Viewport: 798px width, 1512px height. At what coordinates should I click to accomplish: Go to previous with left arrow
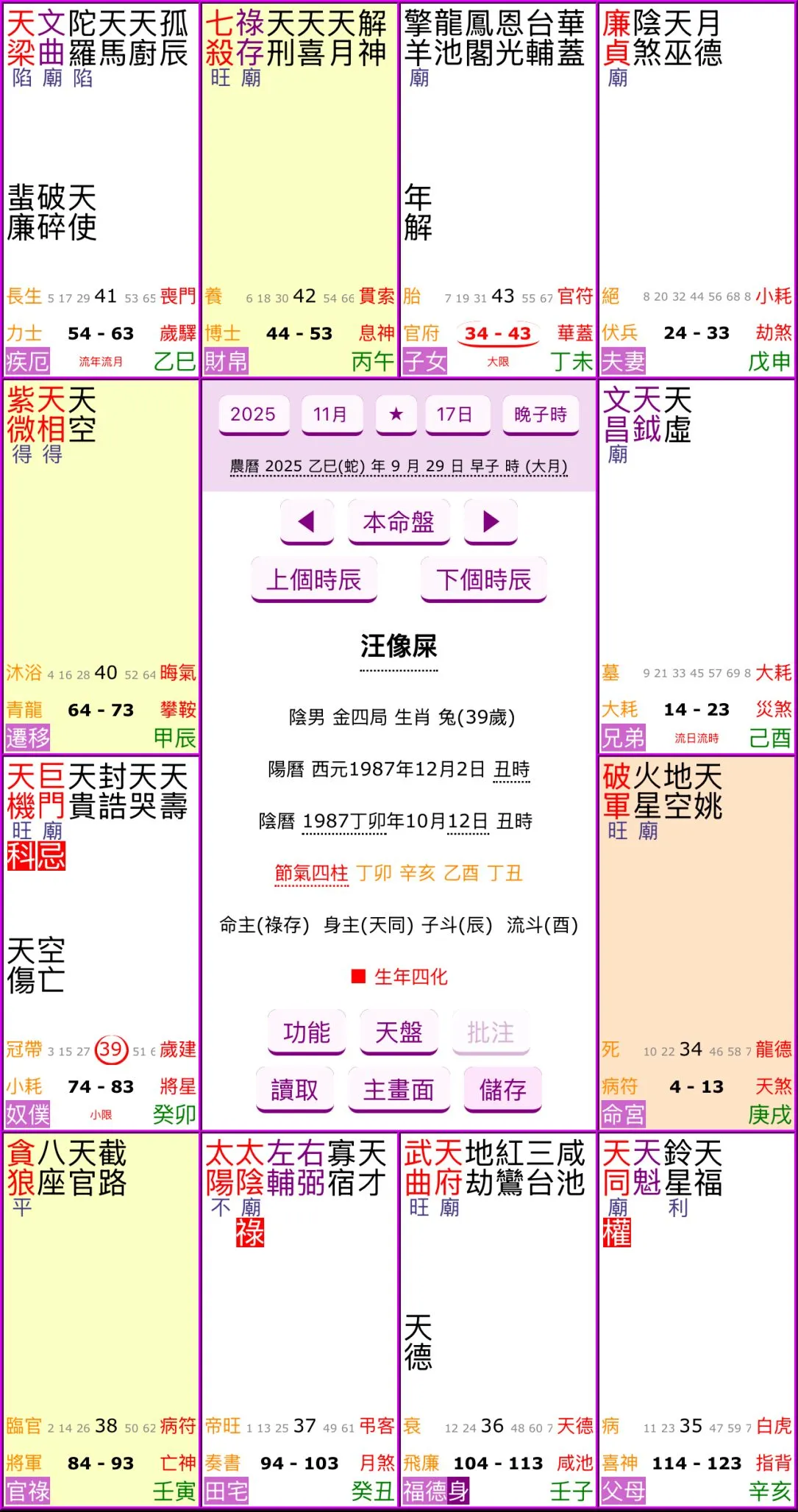[307, 521]
